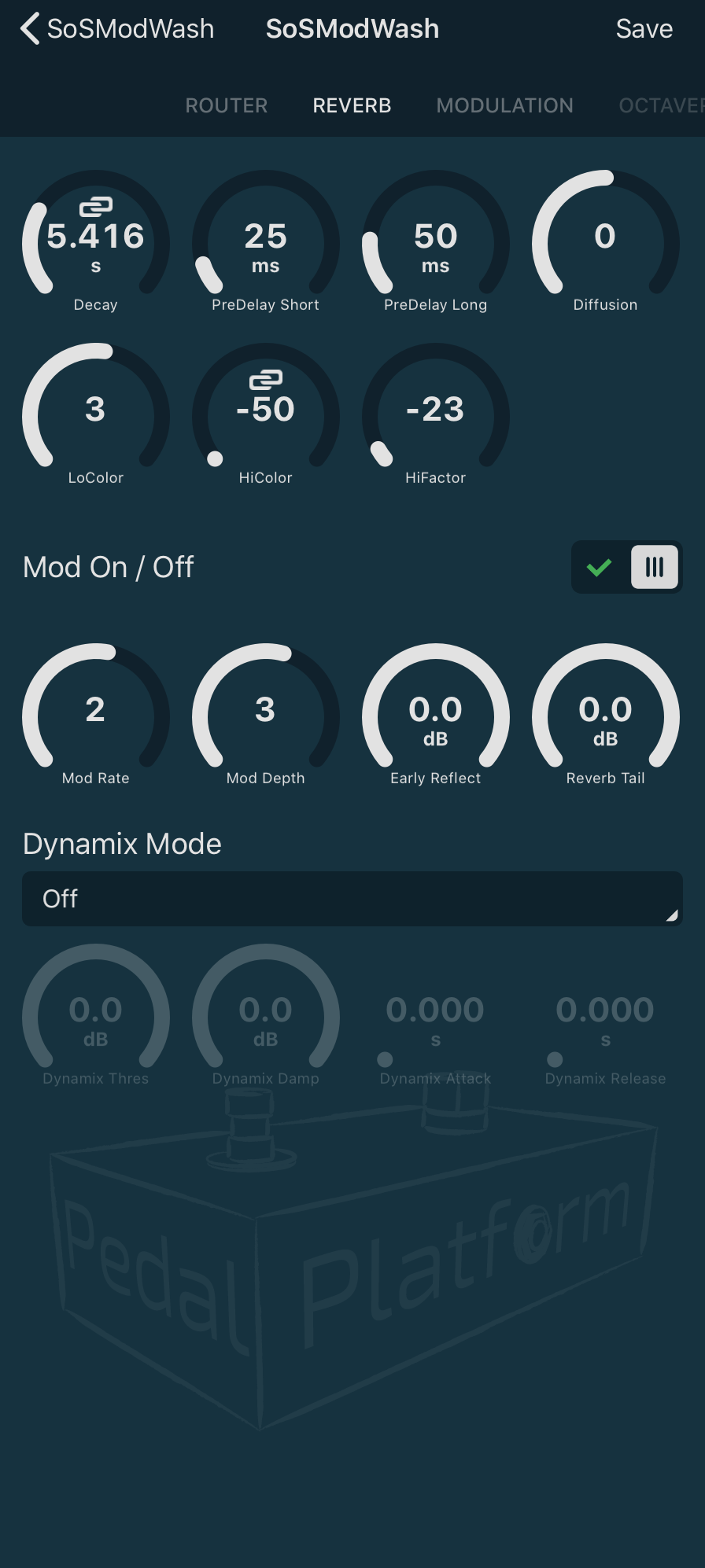
Task: Select the Mod Rate knob
Action: pos(96,714)
